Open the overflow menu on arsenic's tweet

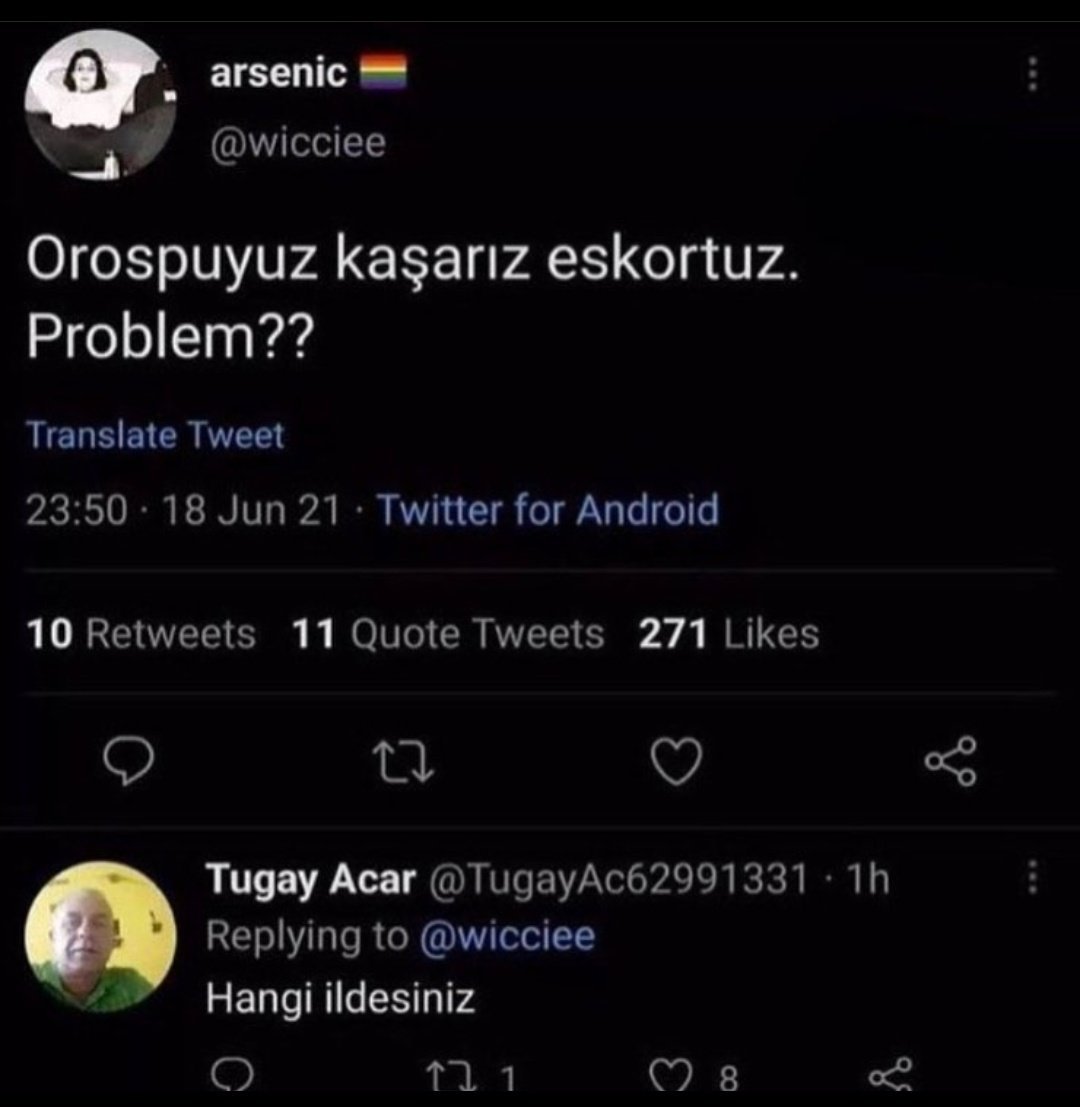[1033, 74]
